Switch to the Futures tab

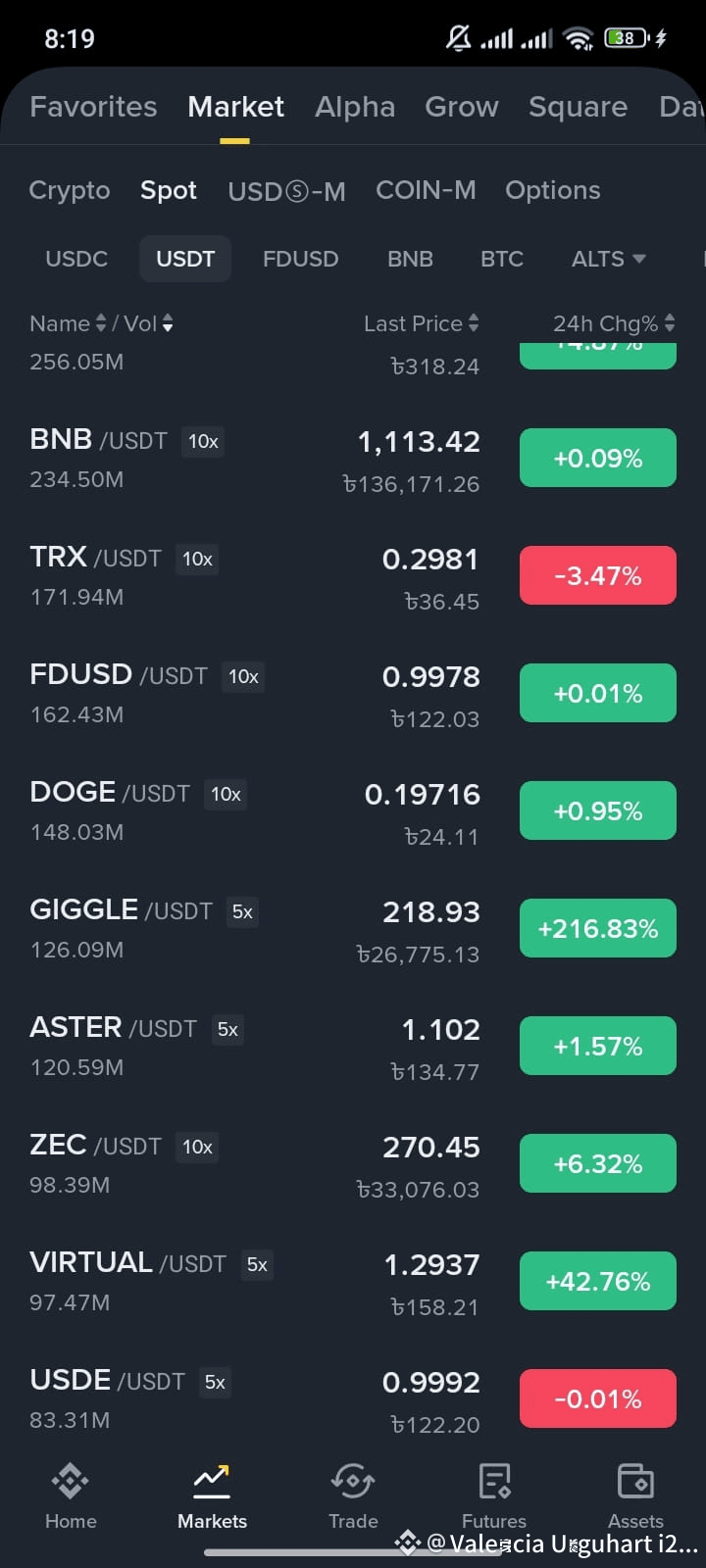494,1495
